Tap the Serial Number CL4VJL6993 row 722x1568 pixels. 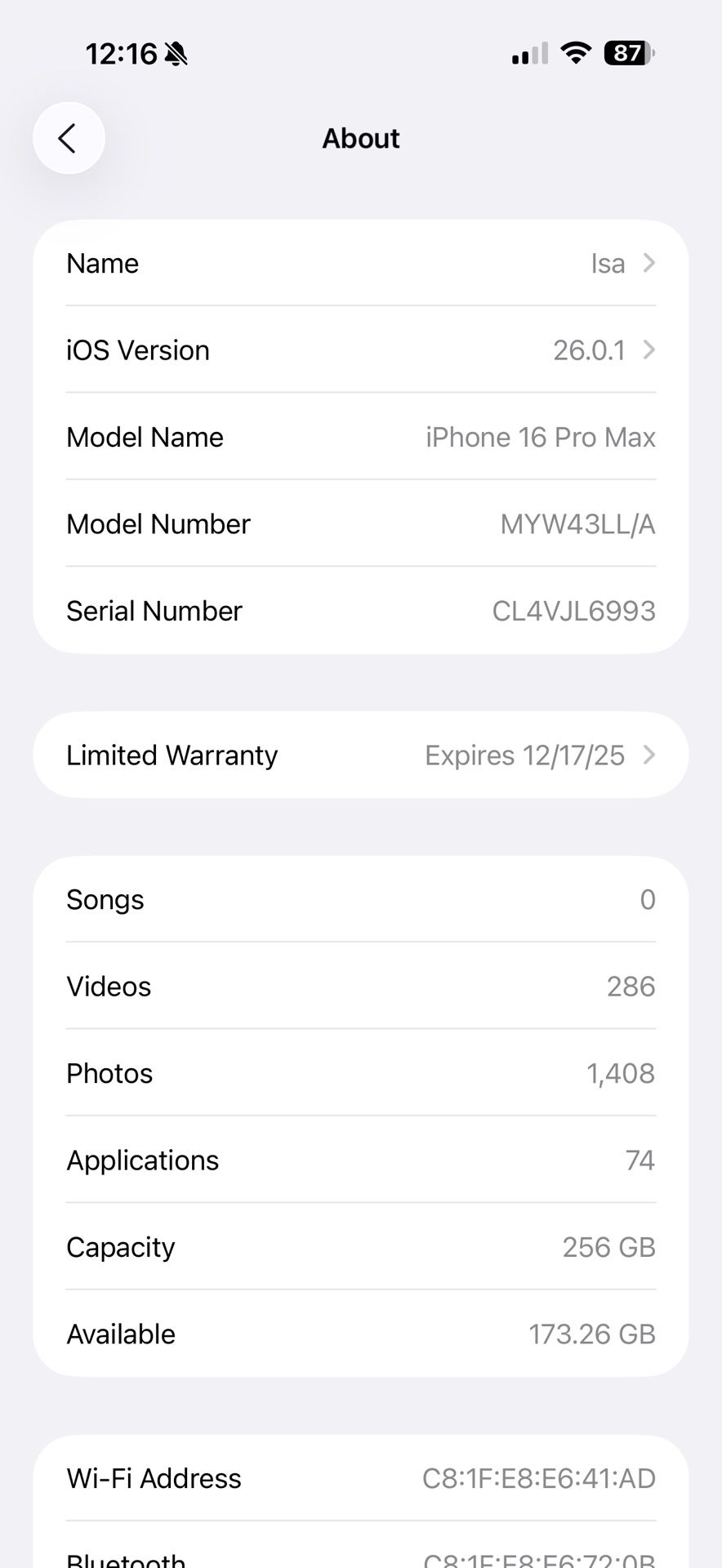click(361, 610)
